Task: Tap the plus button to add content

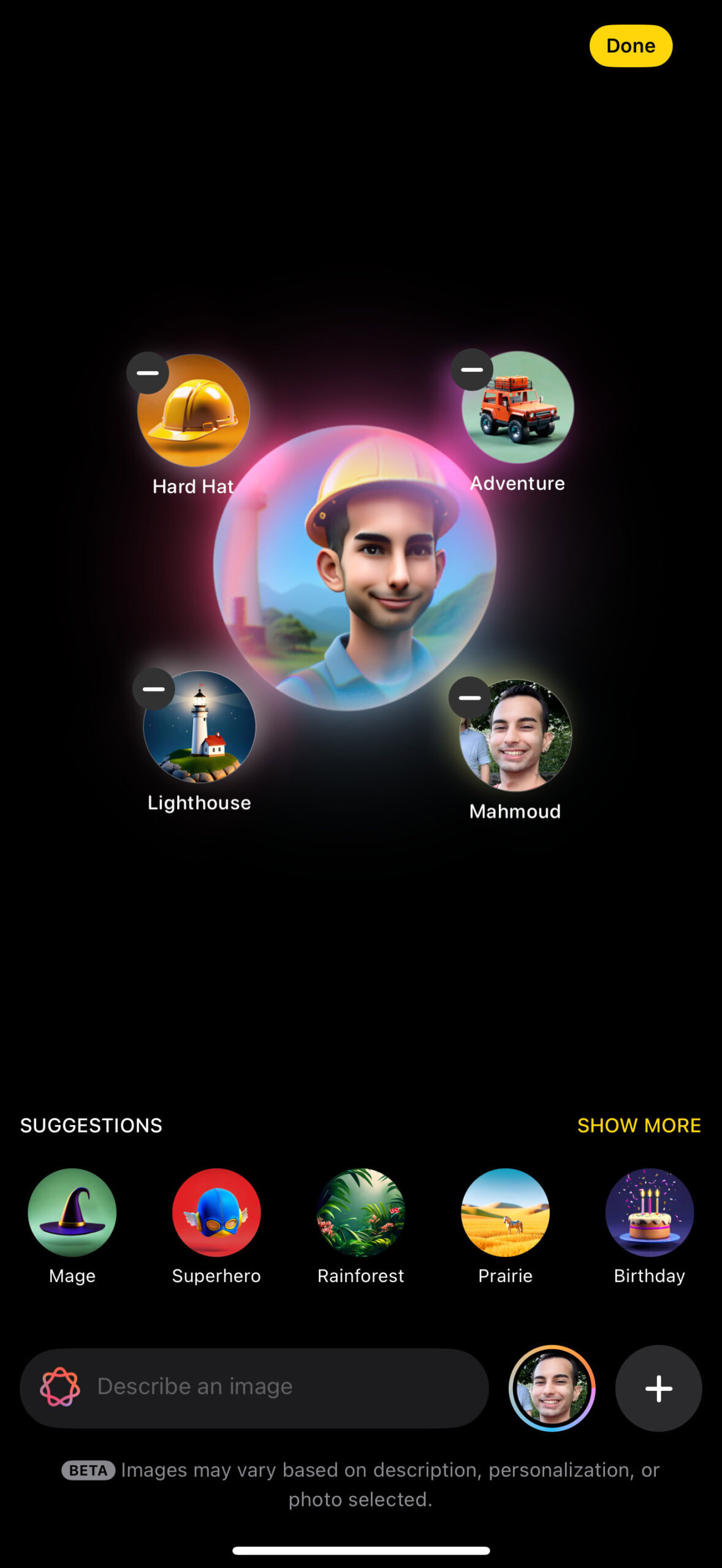Action: coord(658,1388)
